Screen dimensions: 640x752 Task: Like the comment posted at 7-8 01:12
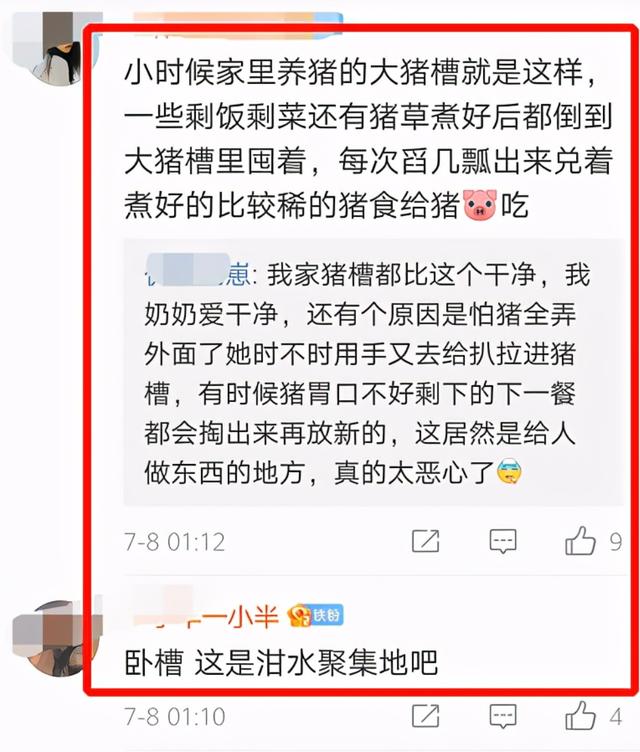580,542
